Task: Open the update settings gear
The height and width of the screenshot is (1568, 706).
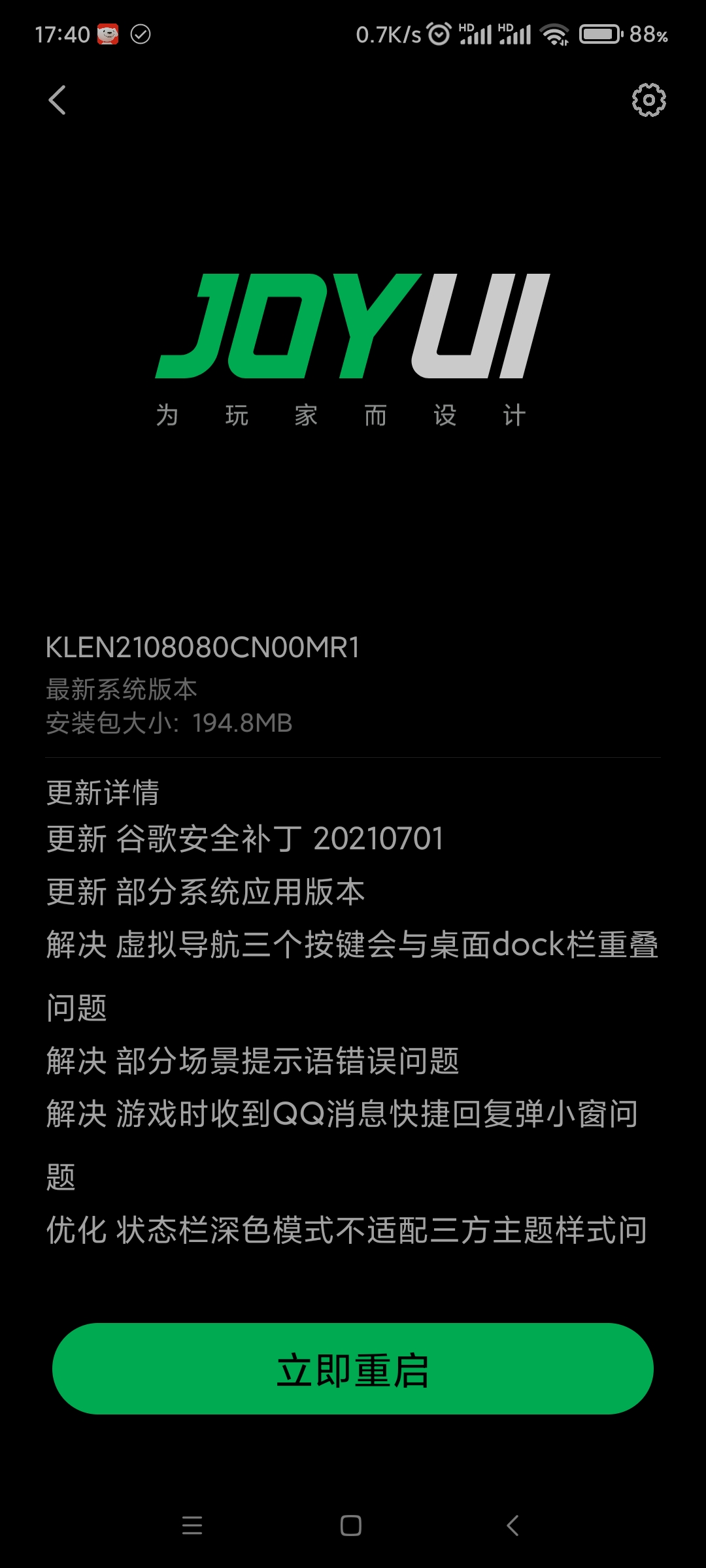Action: (x=648, y=101)
